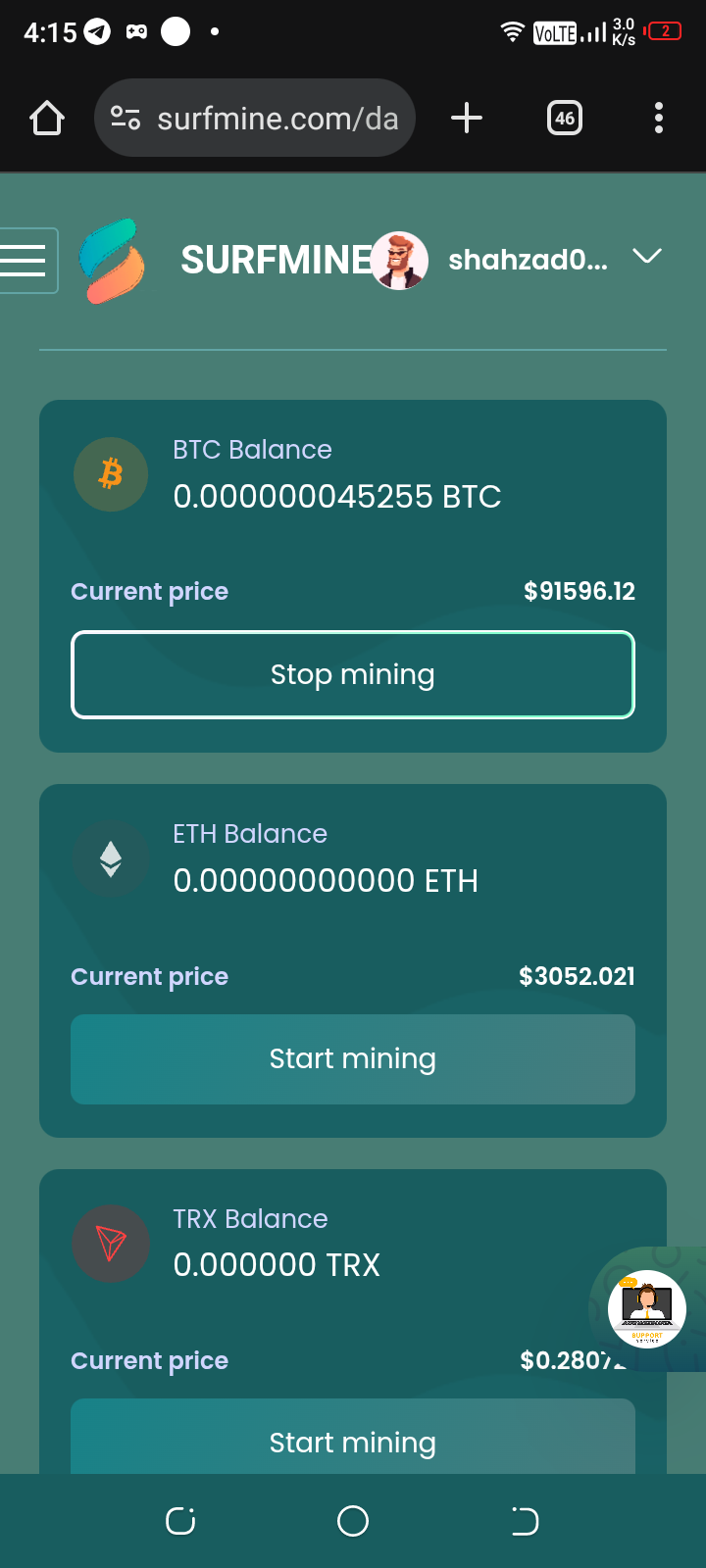
Task: Open a new browser tab
Action: 467,119
